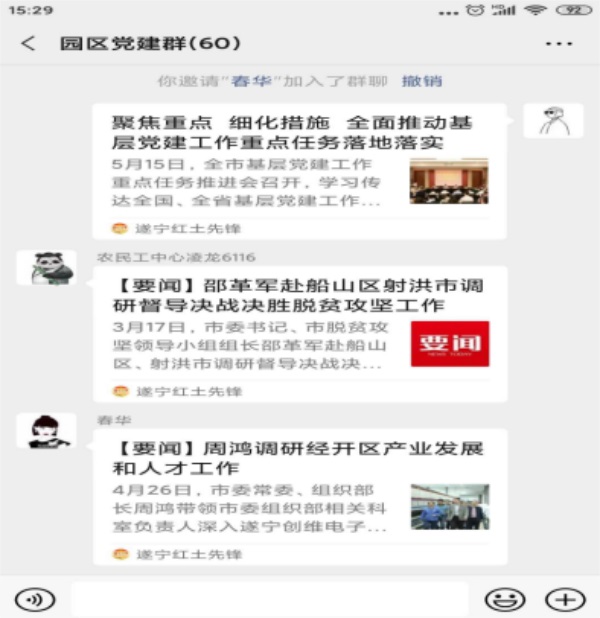Tap 撤销 to revoke the invitation
600x618 pixels.
[422, 81]
